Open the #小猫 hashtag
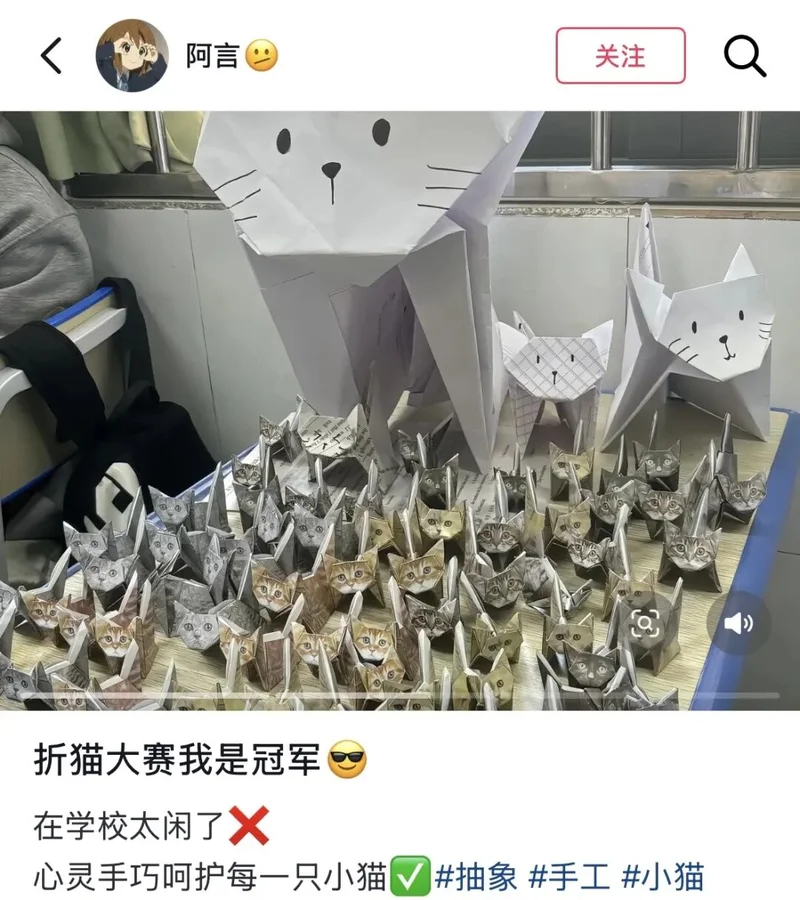 point(662,877)
